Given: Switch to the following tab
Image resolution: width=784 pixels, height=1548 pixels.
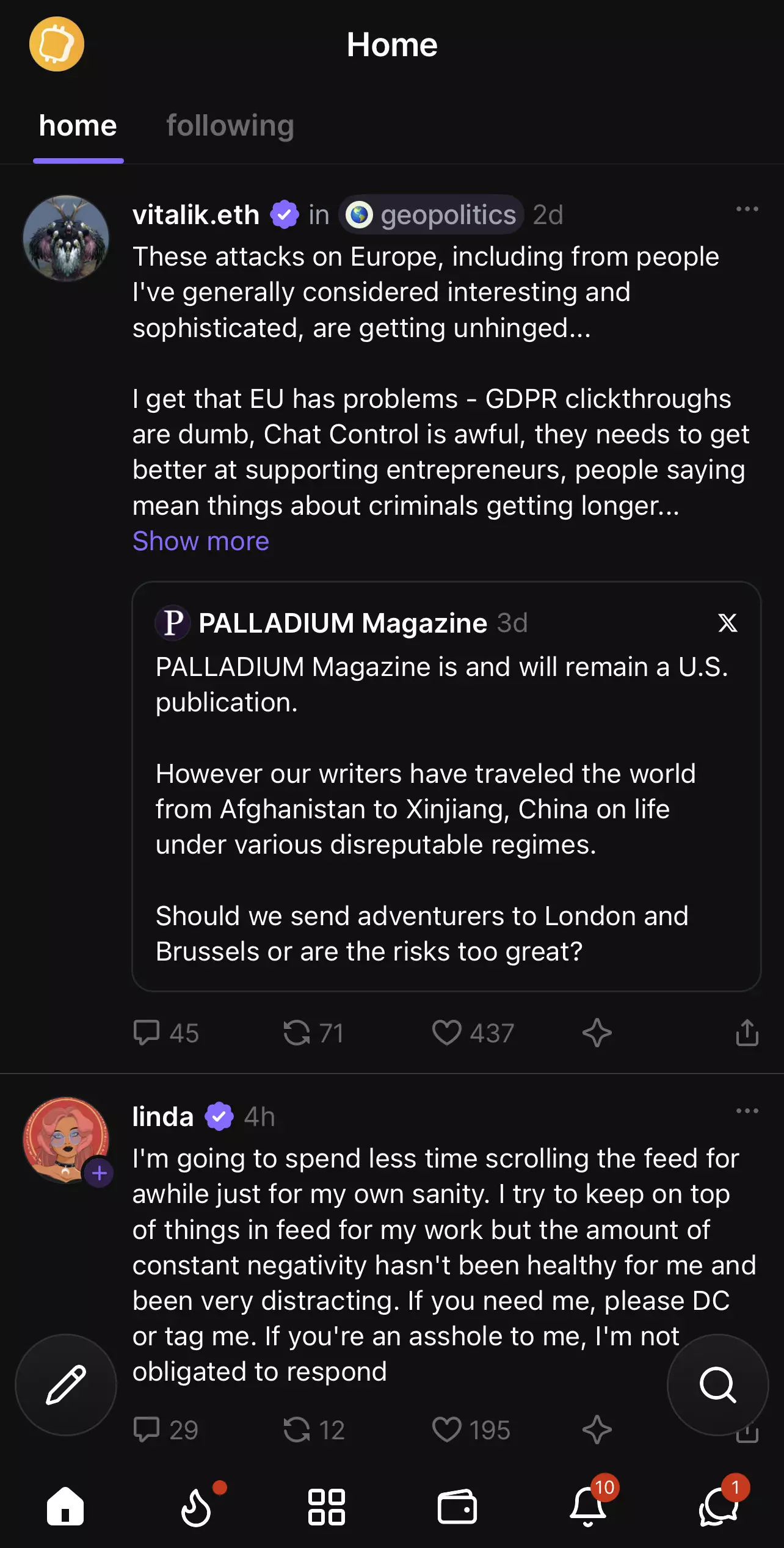Looking at the screenshot, I should click(x=230, y=126).
